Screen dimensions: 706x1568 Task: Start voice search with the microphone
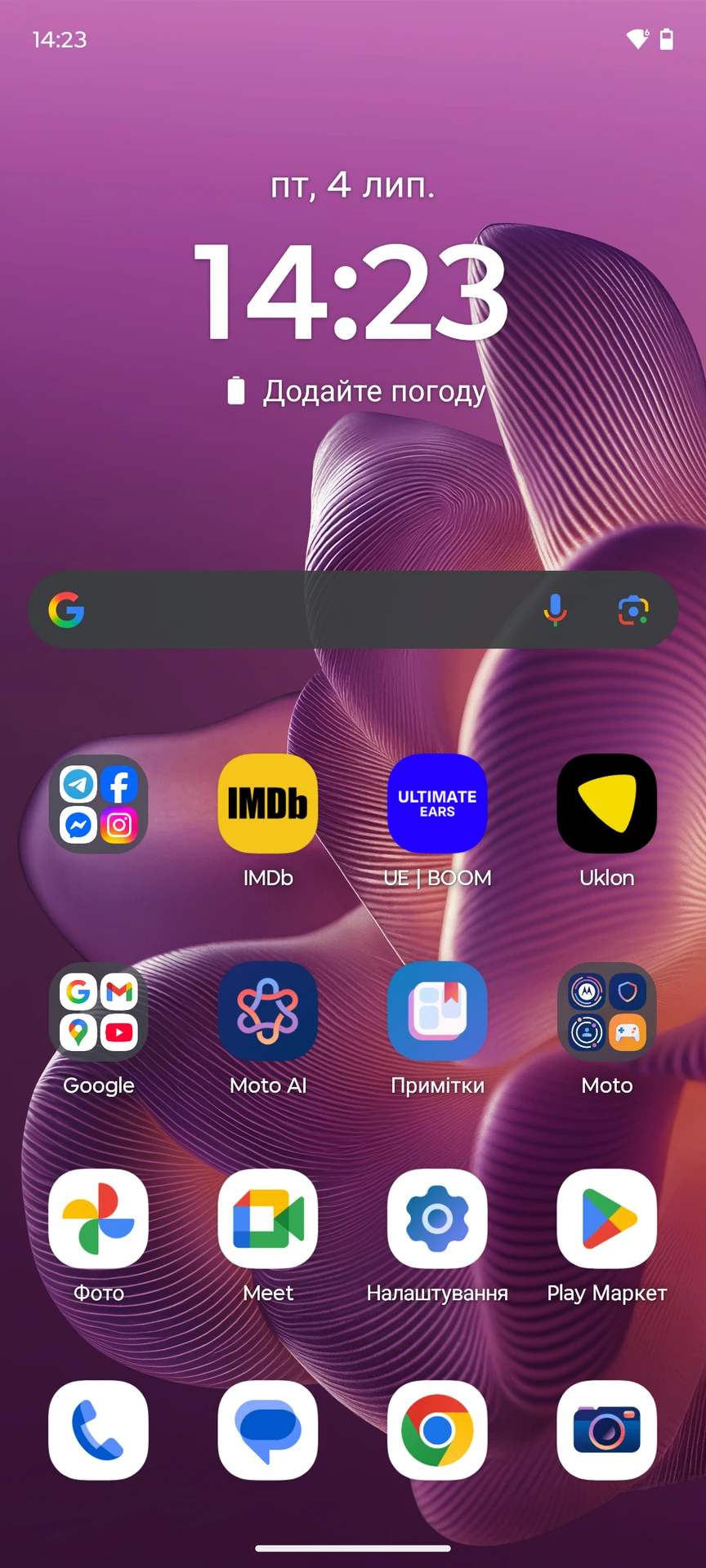click(555, 610)
